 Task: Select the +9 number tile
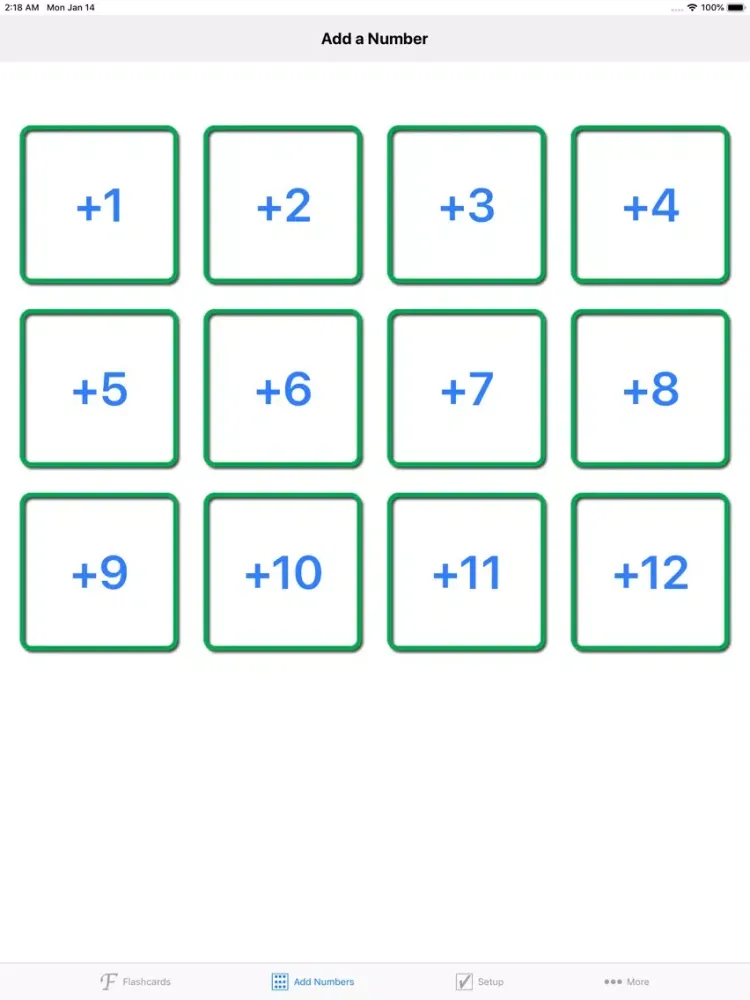(100, 573)
